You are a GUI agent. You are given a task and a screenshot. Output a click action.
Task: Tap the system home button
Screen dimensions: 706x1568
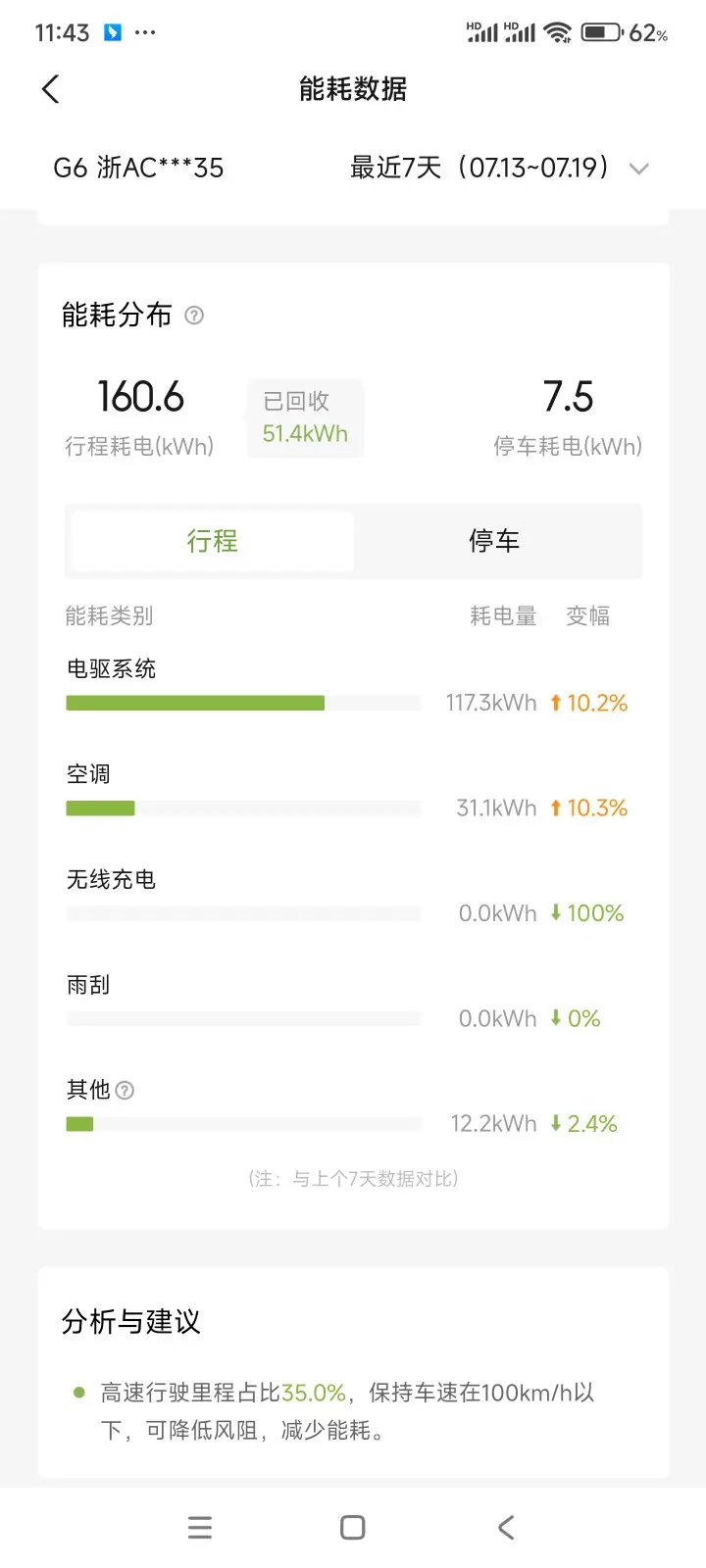(x=353, y=1527)
